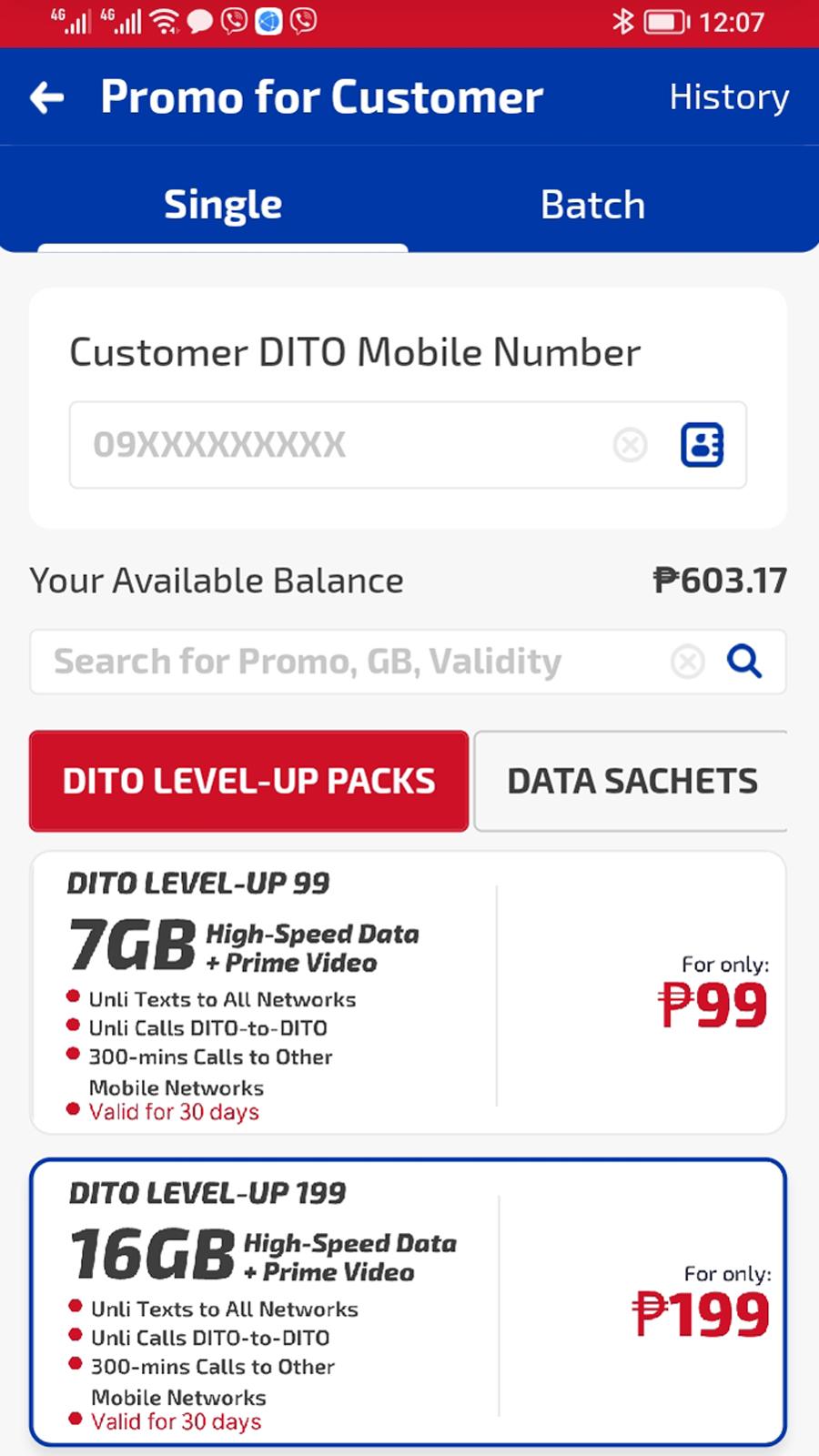Open the contacts picker icon
The height and width of the screenshot is (1456, 819).
pyautogui.click(x=702, y=445)
